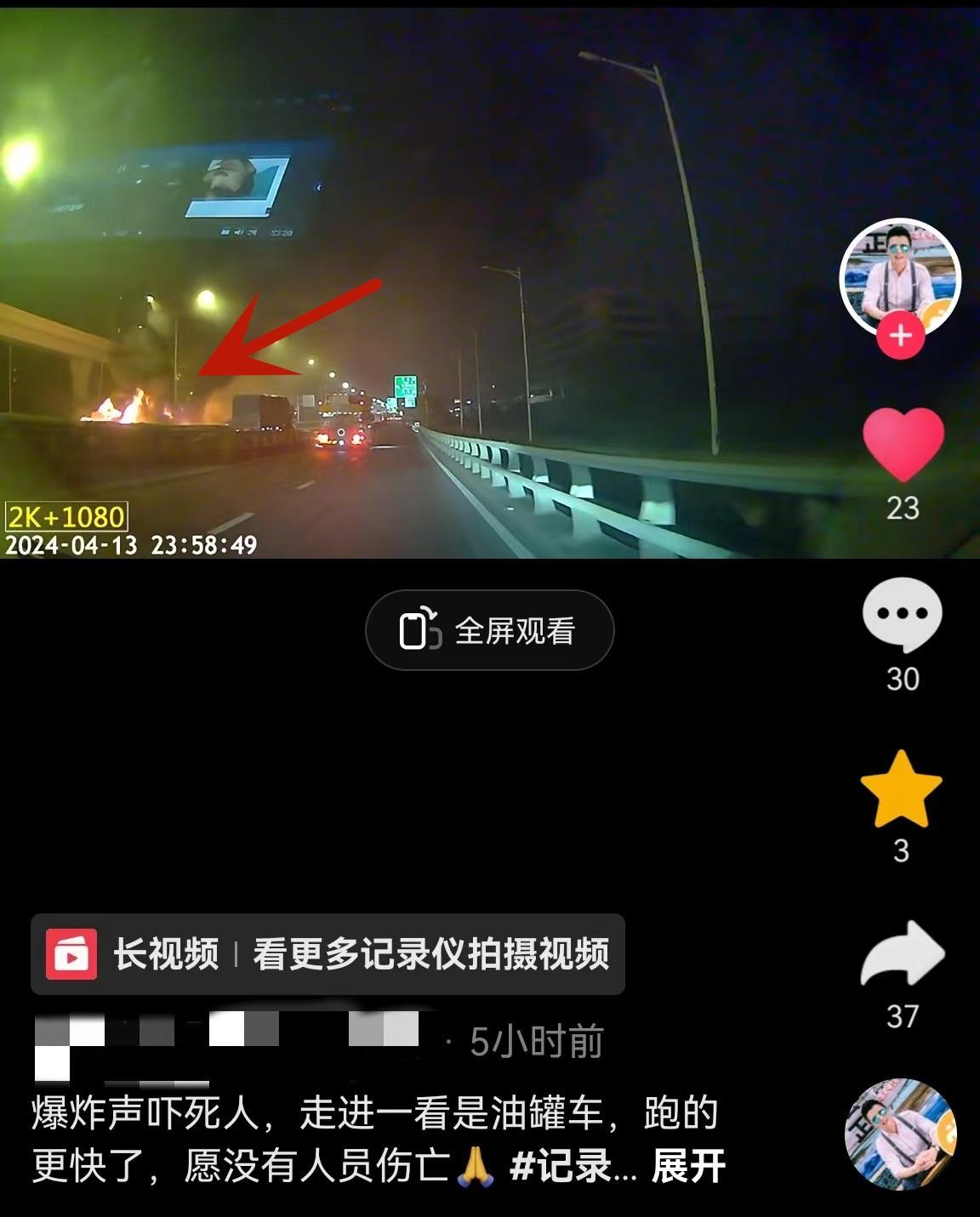Image resolution: width=980 pixels, height=1217 pixels.
Task: Open the spinning music disc
Action: (x=900, y=1134)
